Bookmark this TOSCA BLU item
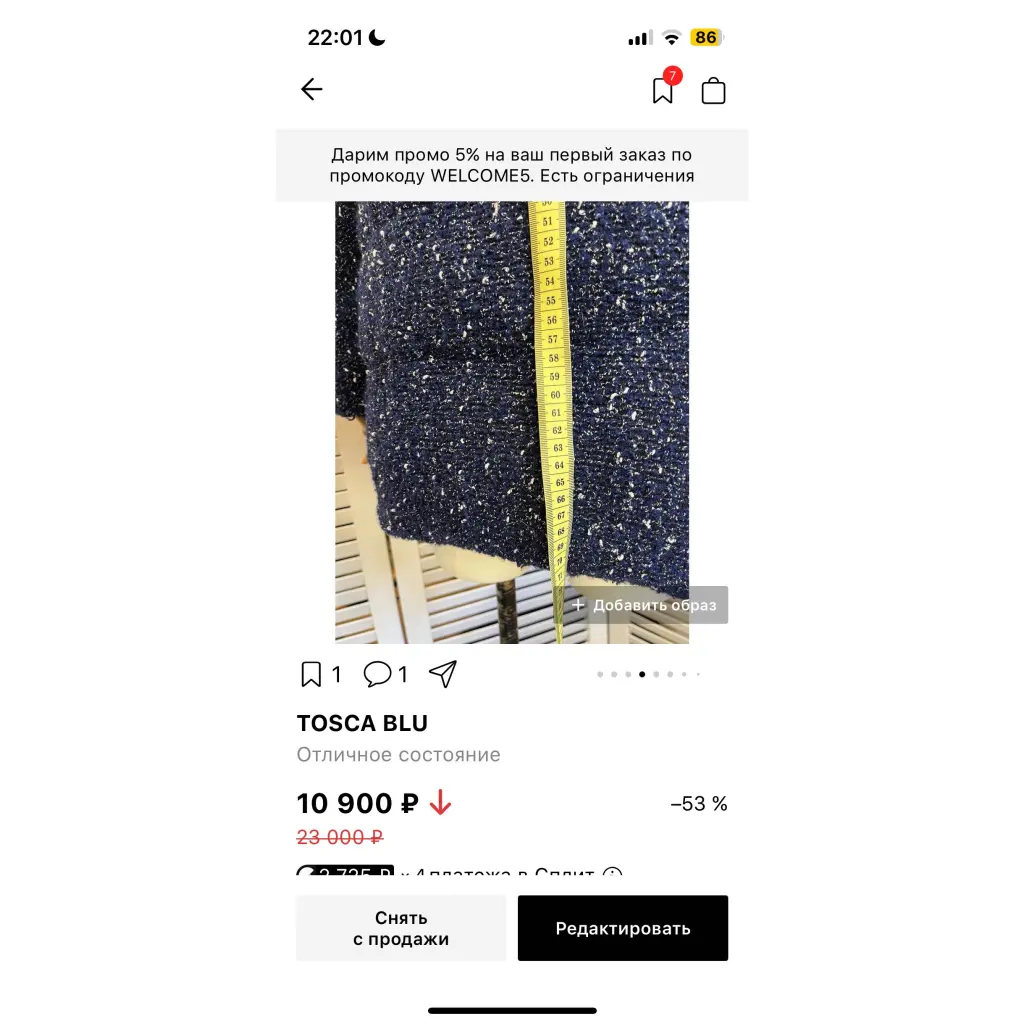Viewport: 1024px width, 1024px height. pos(311,675)
